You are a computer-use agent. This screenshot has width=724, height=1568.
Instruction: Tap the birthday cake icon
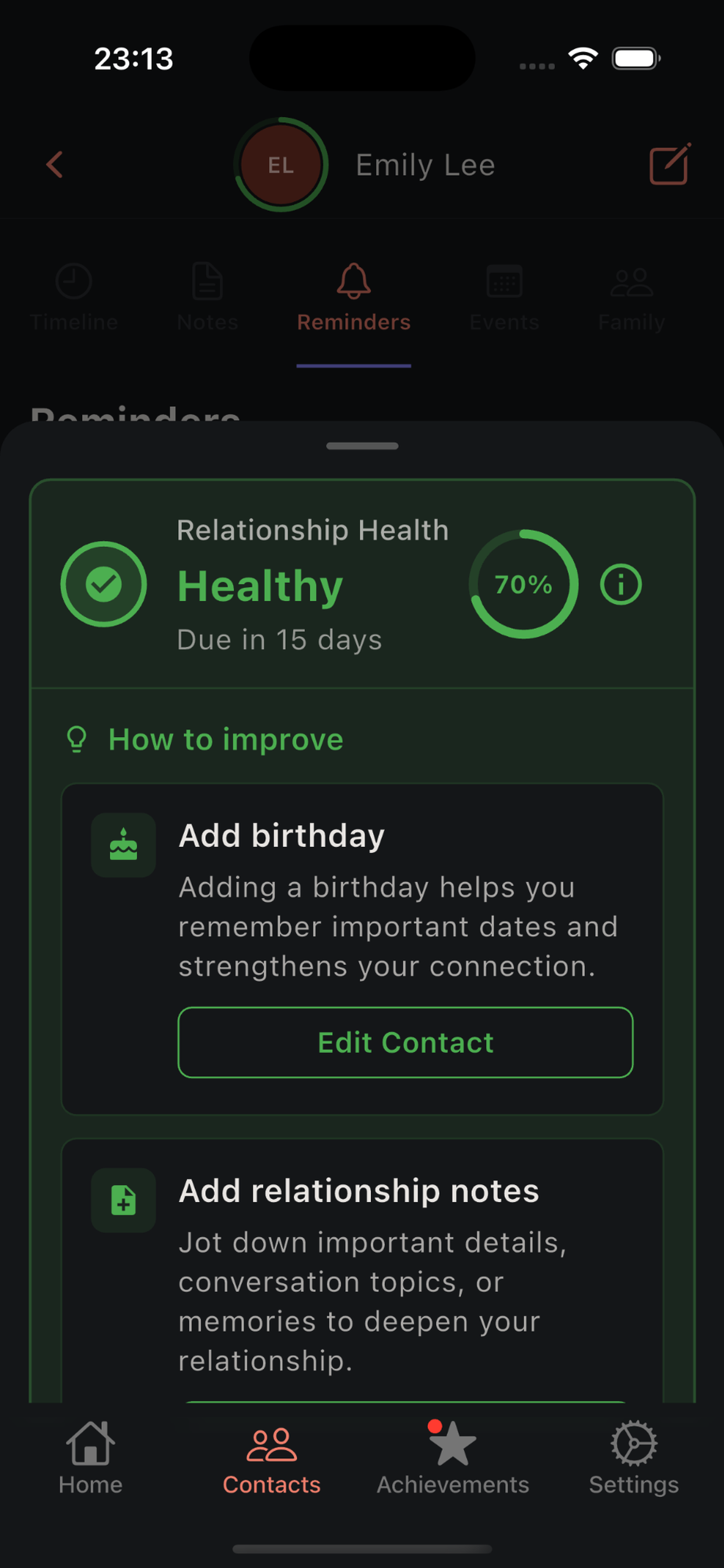123,844
